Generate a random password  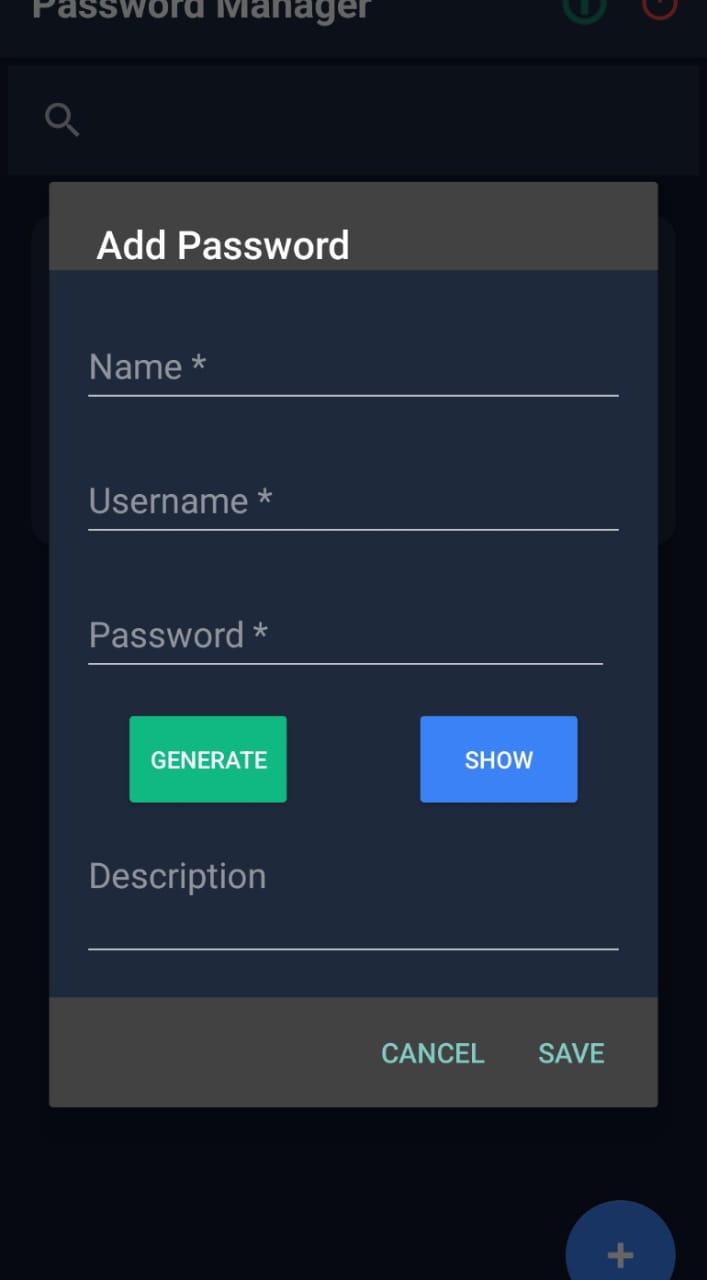(x=208, y=759)
